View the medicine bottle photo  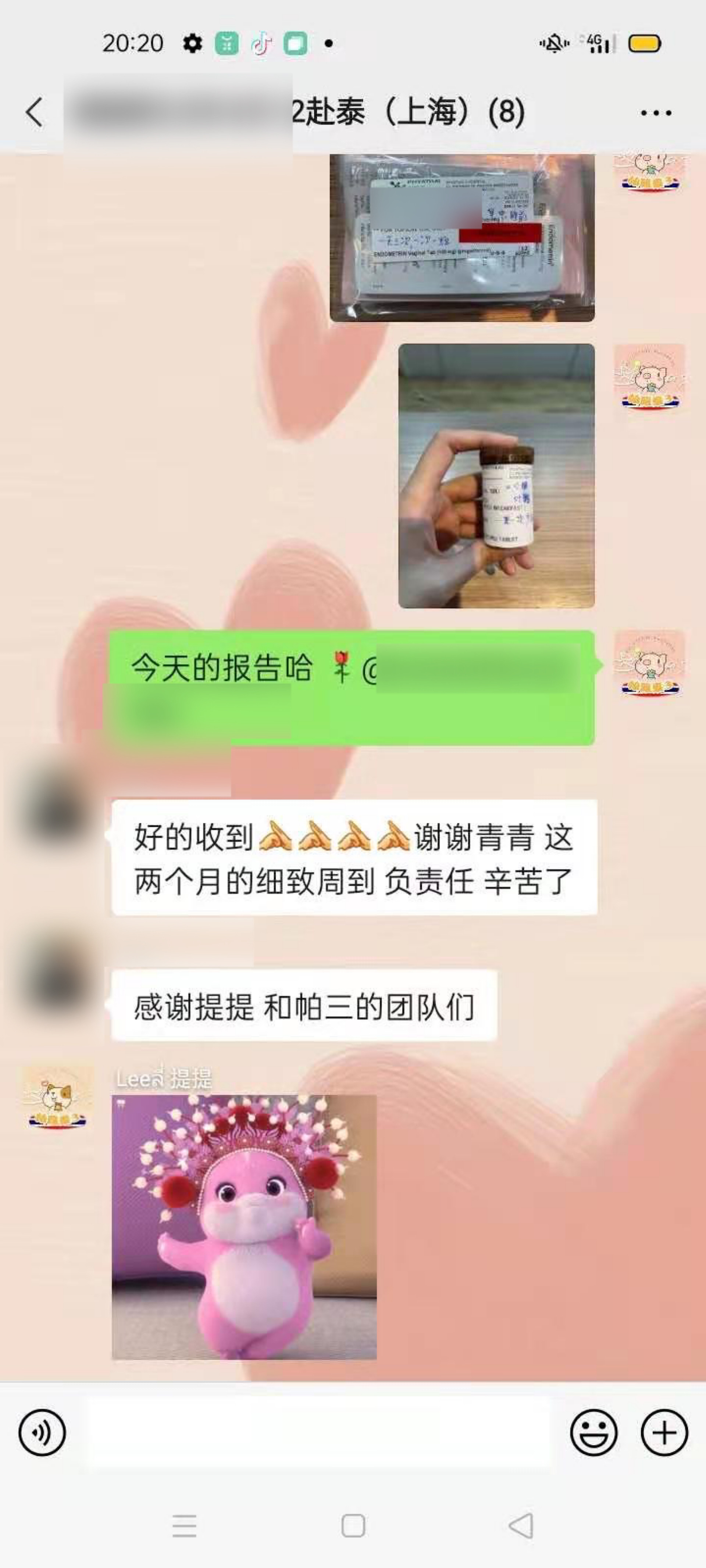[496, 476]
